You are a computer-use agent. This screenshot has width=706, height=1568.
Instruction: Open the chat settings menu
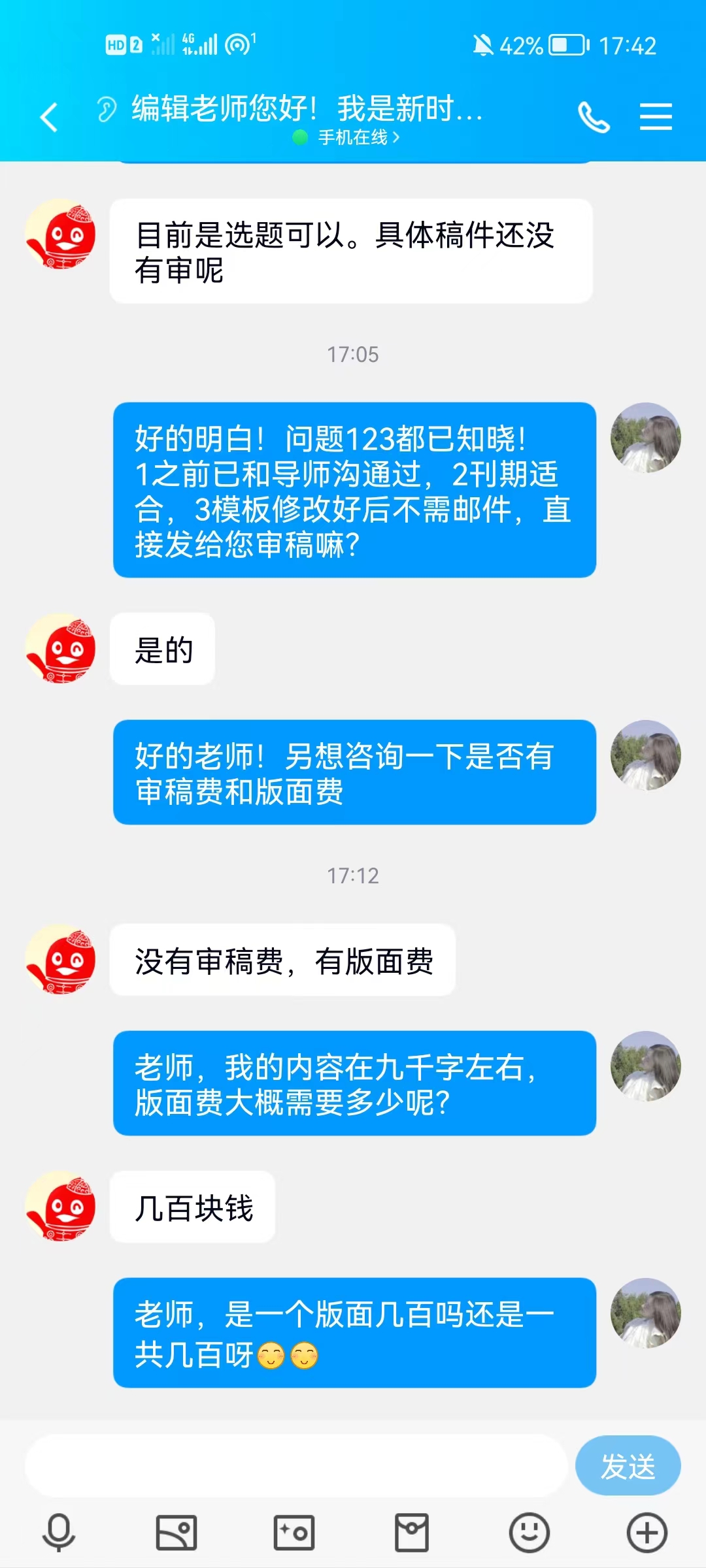tap(656, 117)
